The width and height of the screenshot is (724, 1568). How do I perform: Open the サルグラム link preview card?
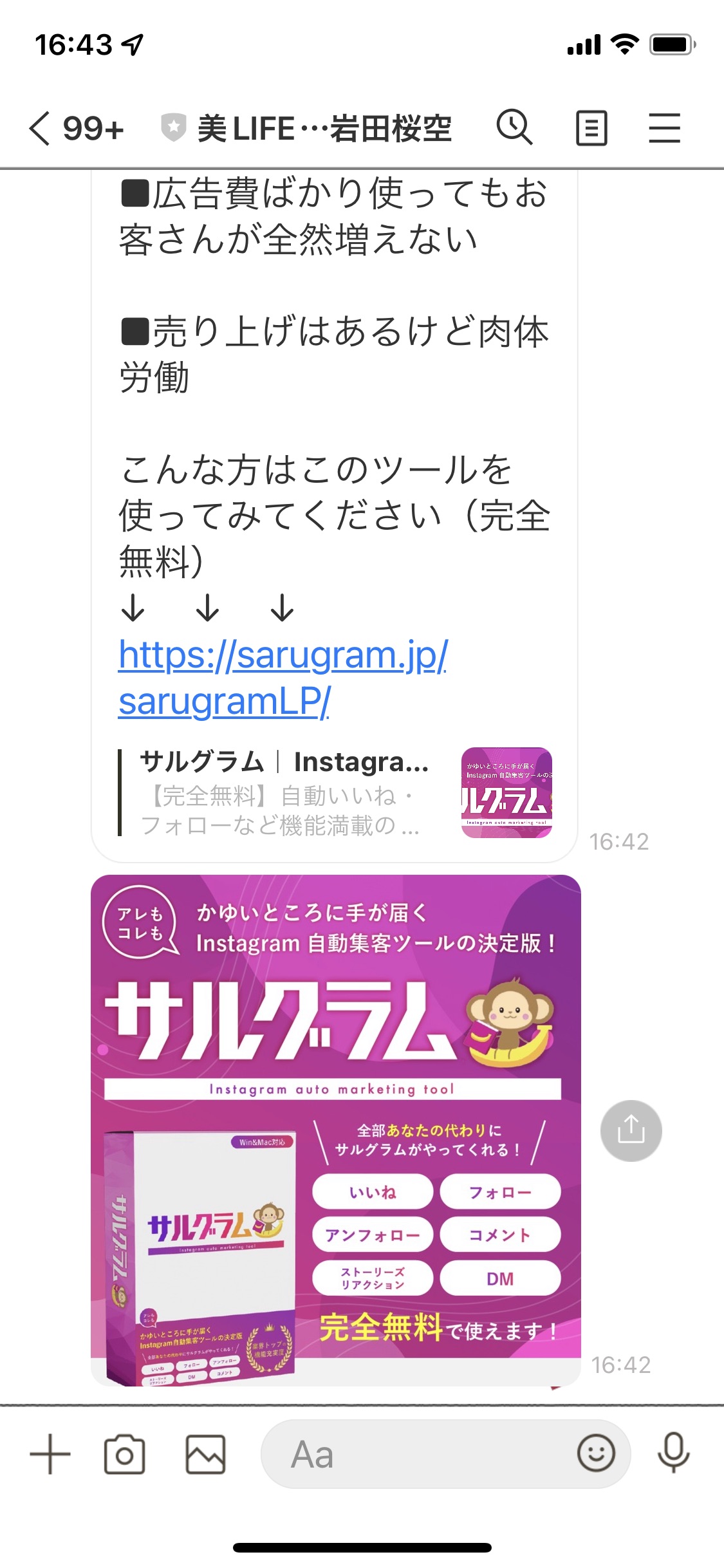coord(335,792)
